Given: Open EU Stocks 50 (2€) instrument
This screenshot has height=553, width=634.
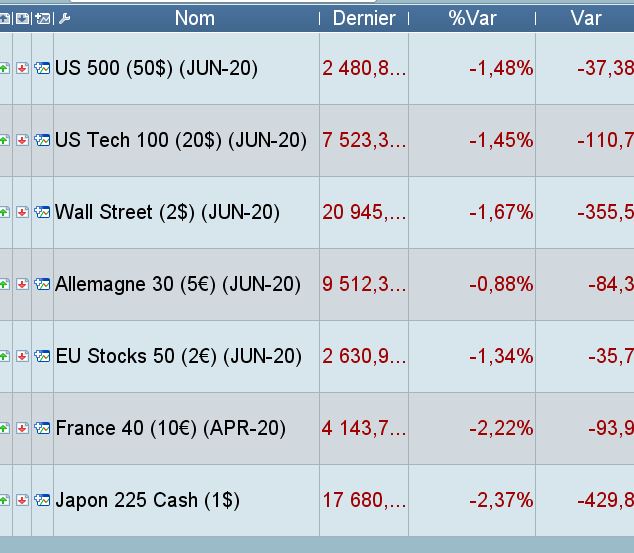Looking at the screenshot, I should (178, 356).
